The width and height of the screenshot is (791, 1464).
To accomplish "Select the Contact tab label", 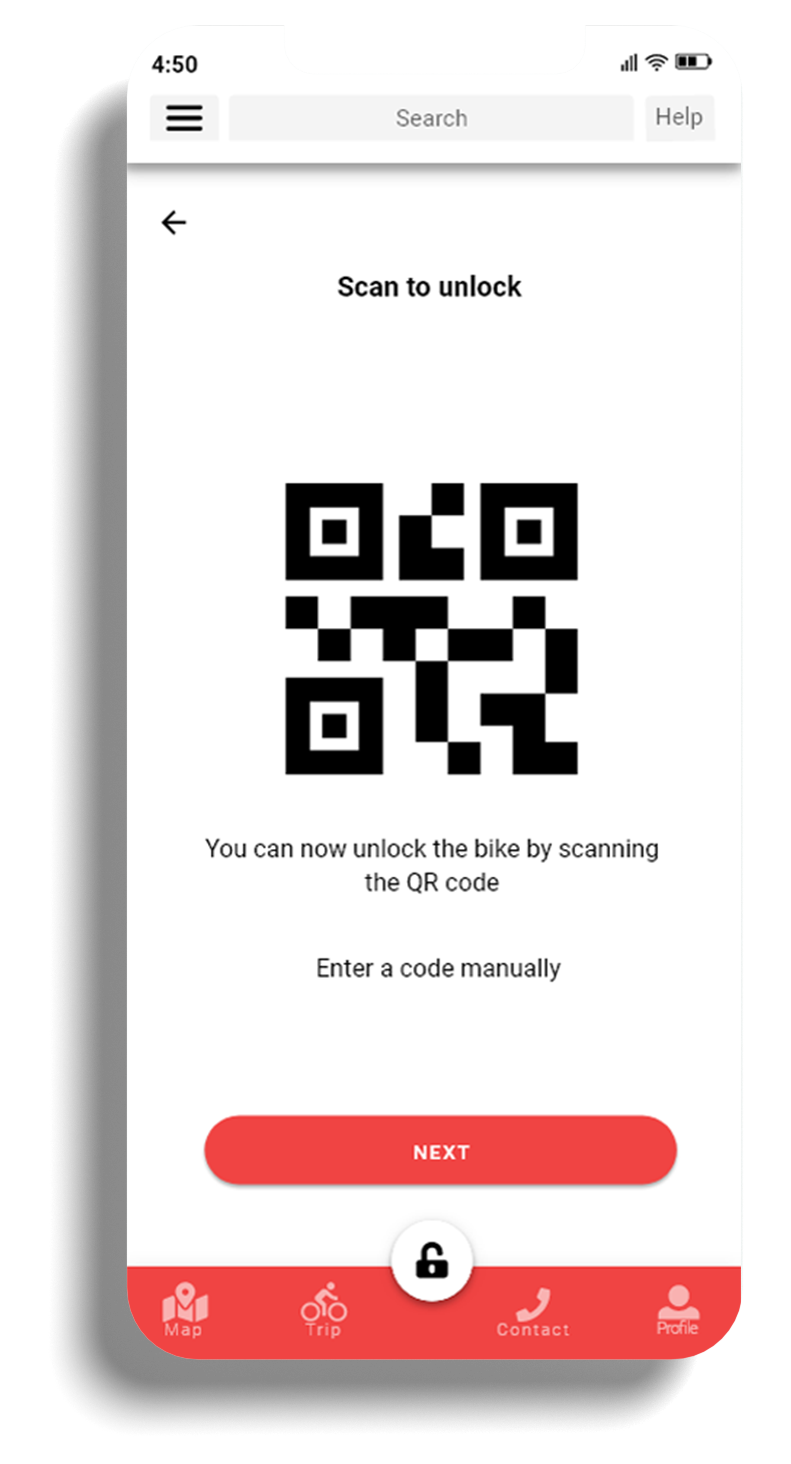I will 533,1330.
